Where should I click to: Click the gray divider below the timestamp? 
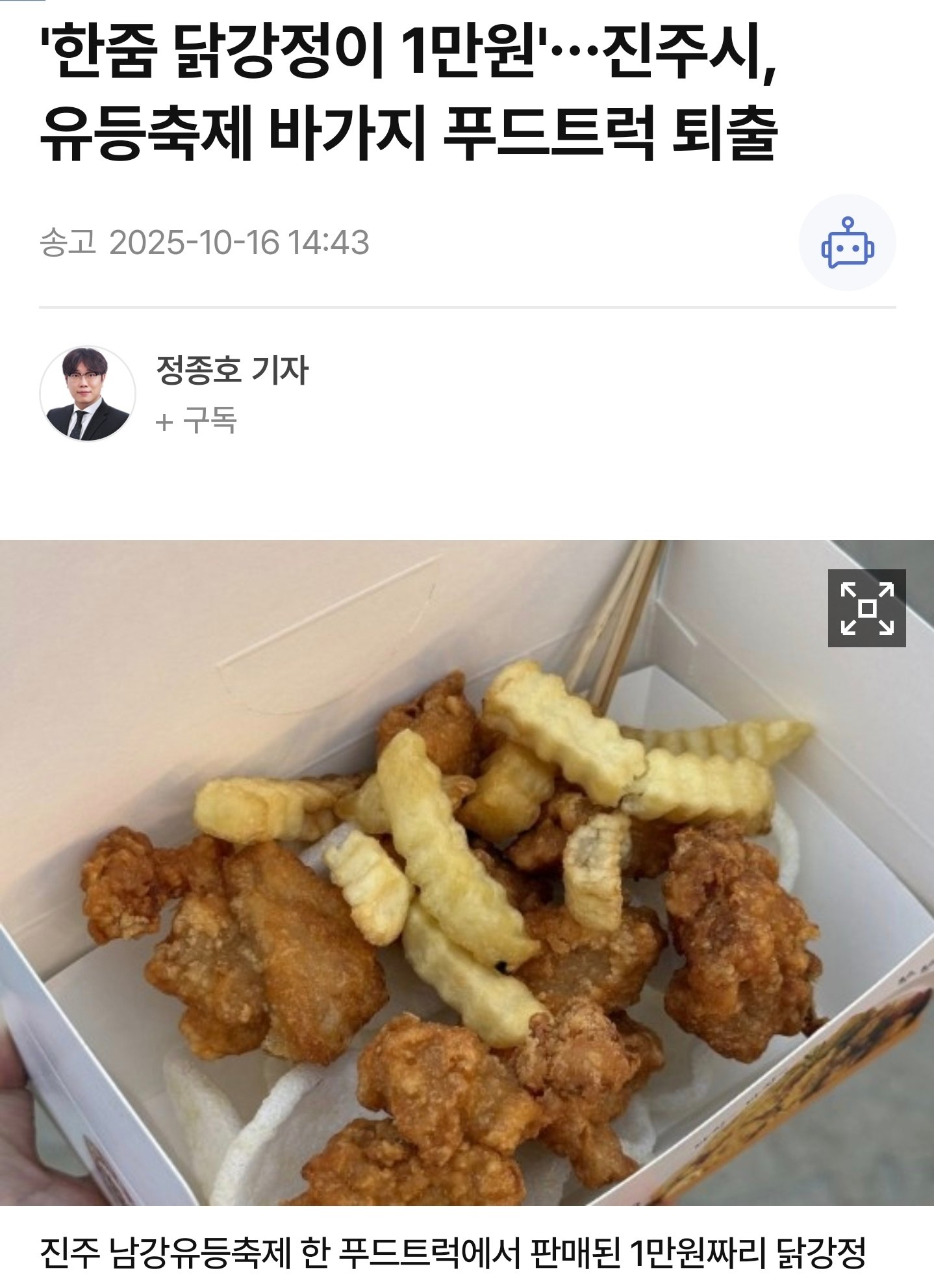(467, 310)
